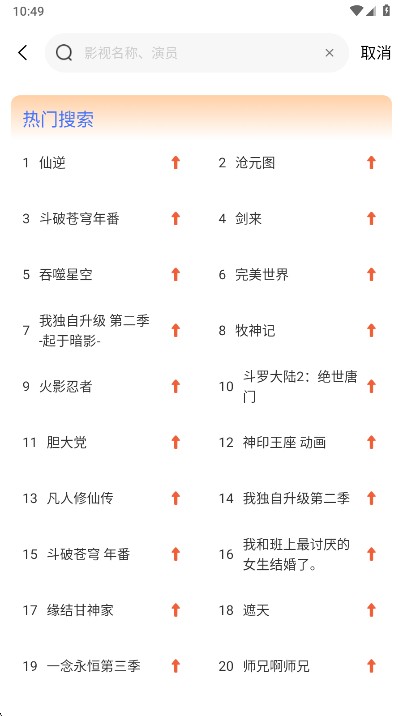Tap 取消 to cancel the search

(375, 53)
